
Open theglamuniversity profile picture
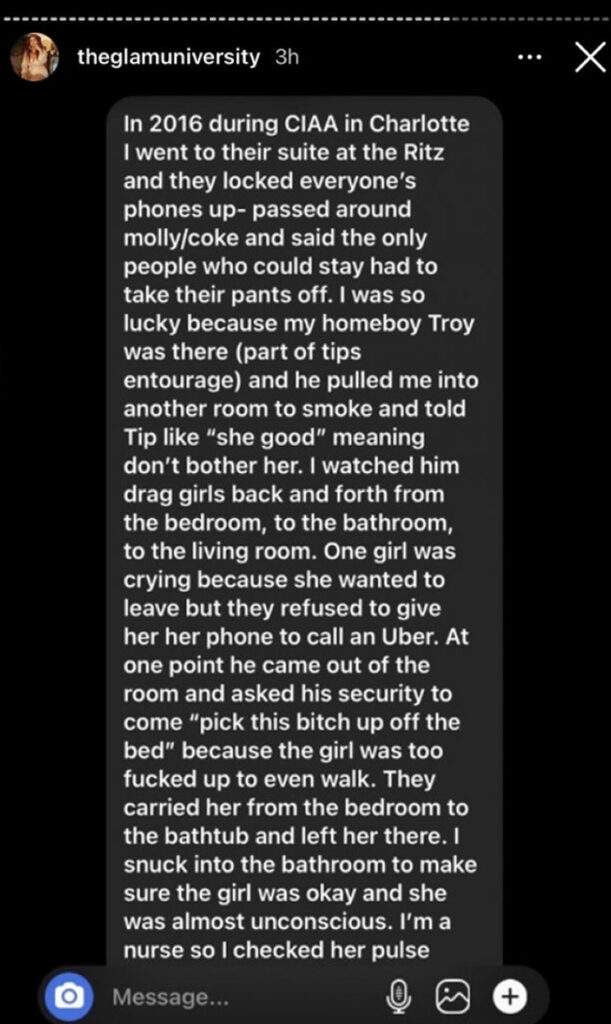33,58
